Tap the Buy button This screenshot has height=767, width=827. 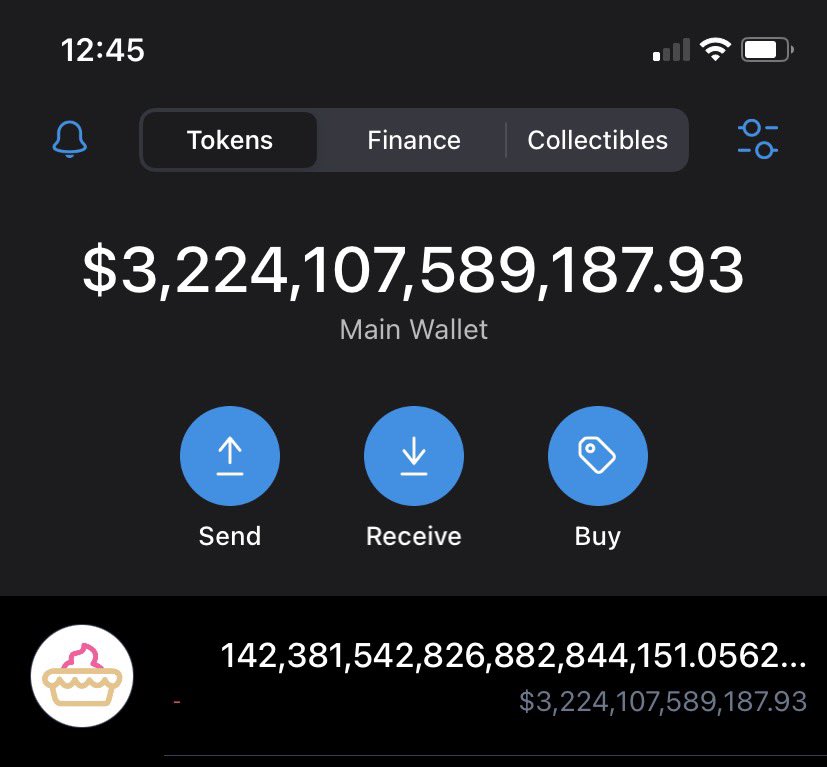click(x=597, y=457)
